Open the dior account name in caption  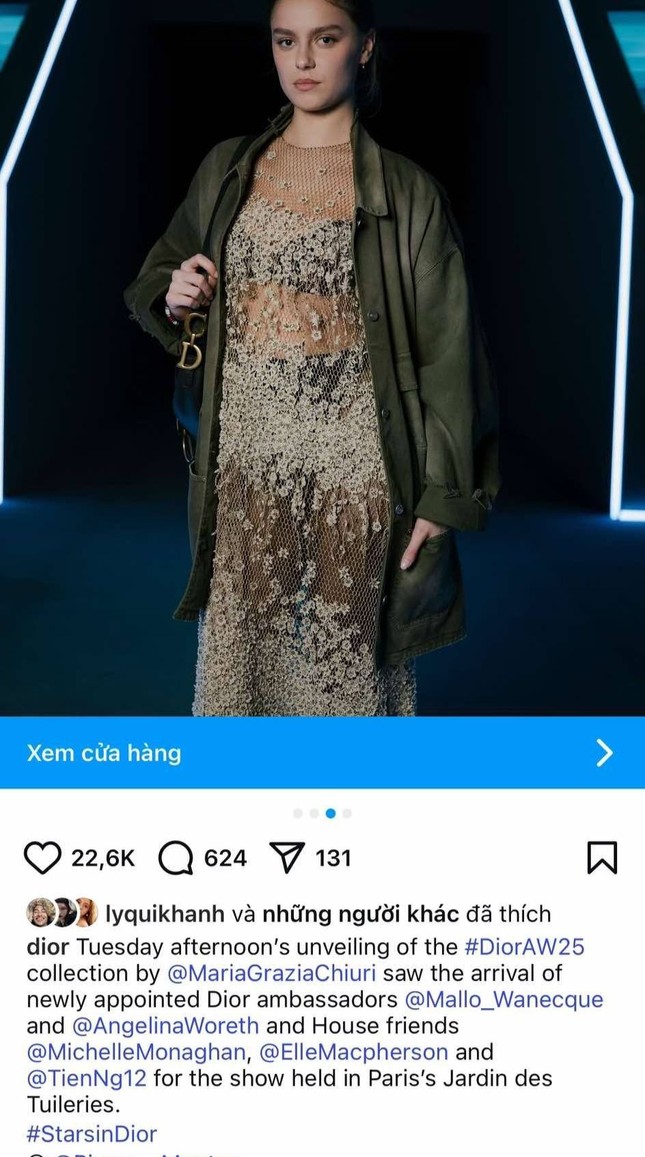48,946
